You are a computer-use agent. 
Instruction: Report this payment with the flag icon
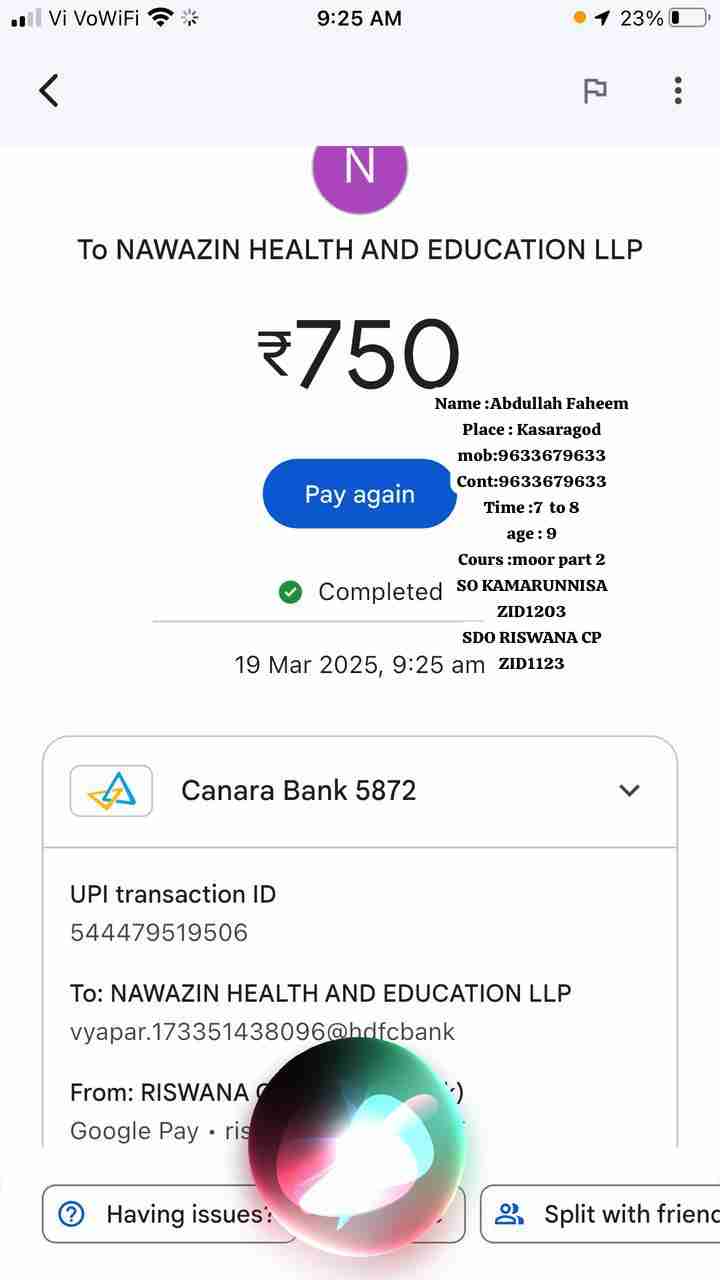tap(595, 91)
